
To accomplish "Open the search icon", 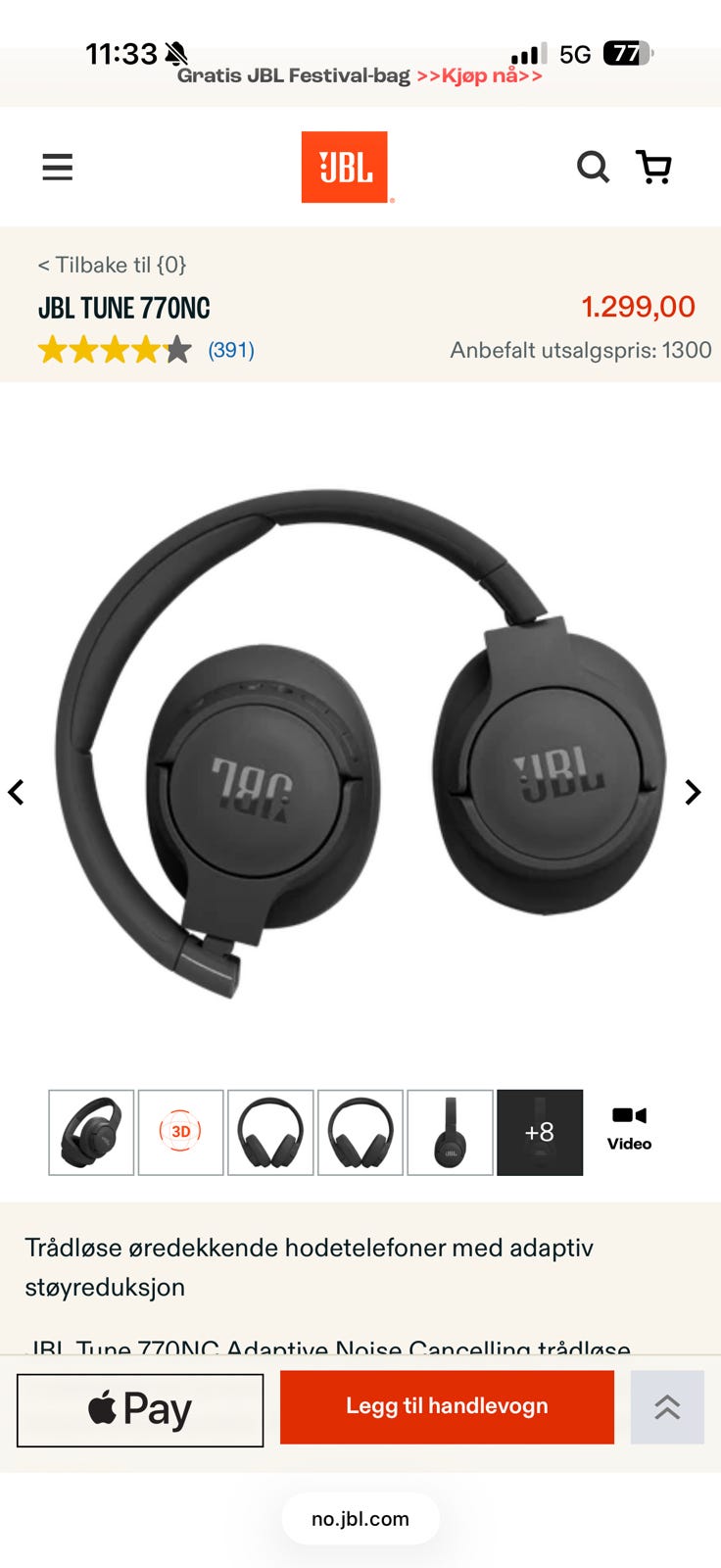I will (x=593, y=167).
